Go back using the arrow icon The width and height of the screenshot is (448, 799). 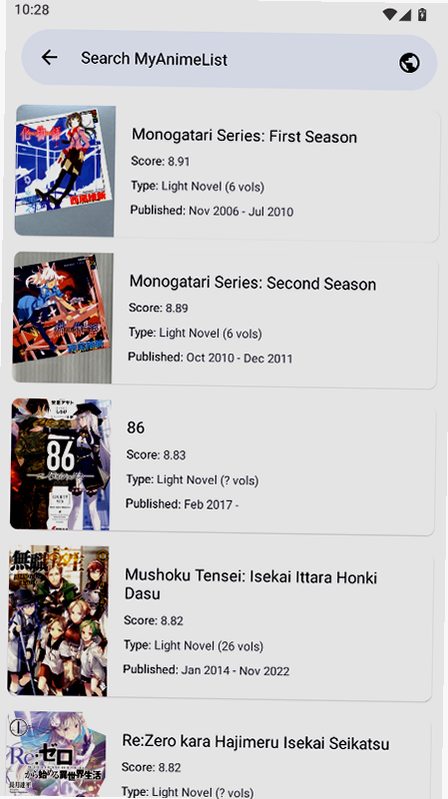click(x=49, y=57)
